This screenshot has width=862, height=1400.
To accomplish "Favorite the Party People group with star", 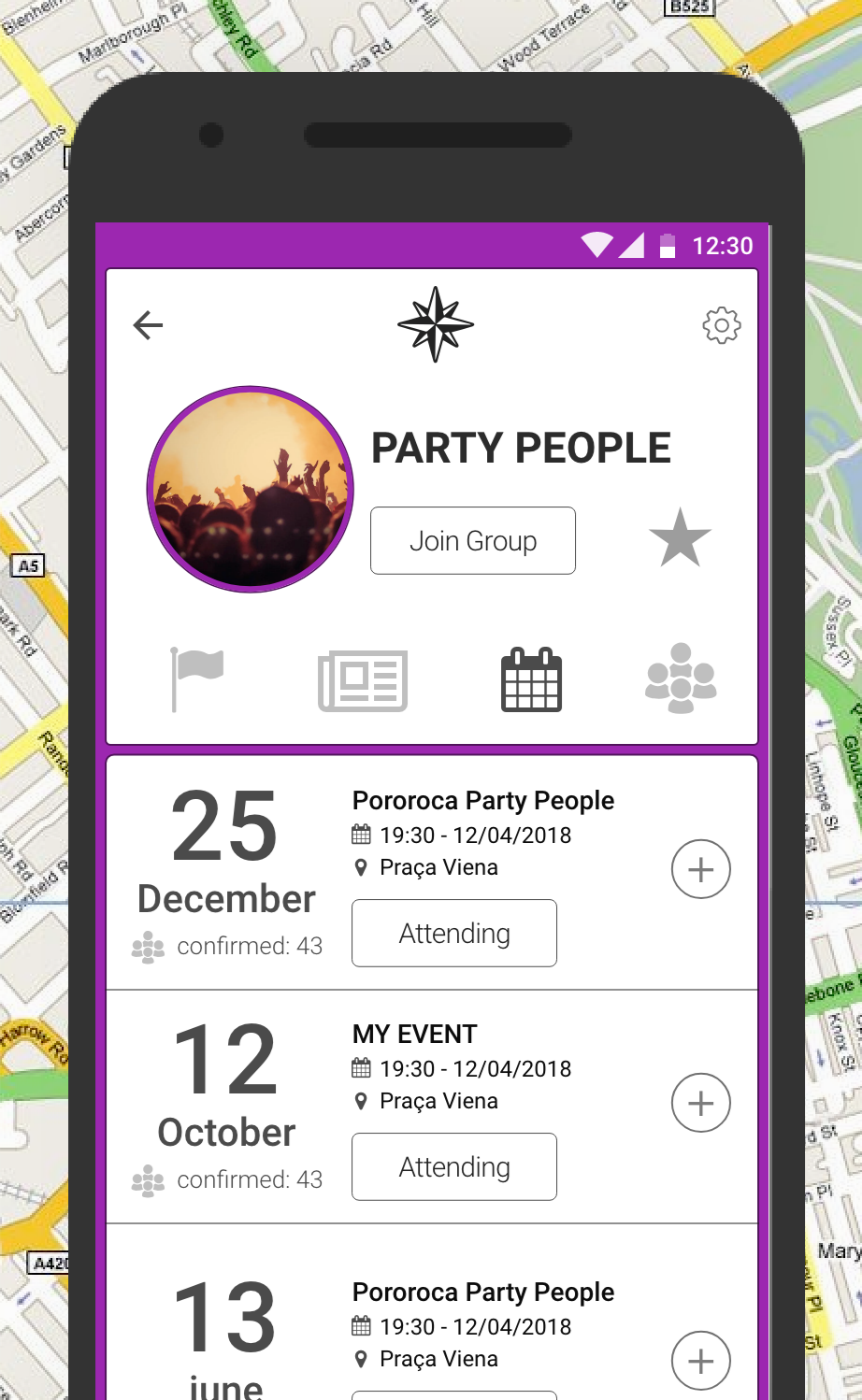I will (x=680, y=538).
